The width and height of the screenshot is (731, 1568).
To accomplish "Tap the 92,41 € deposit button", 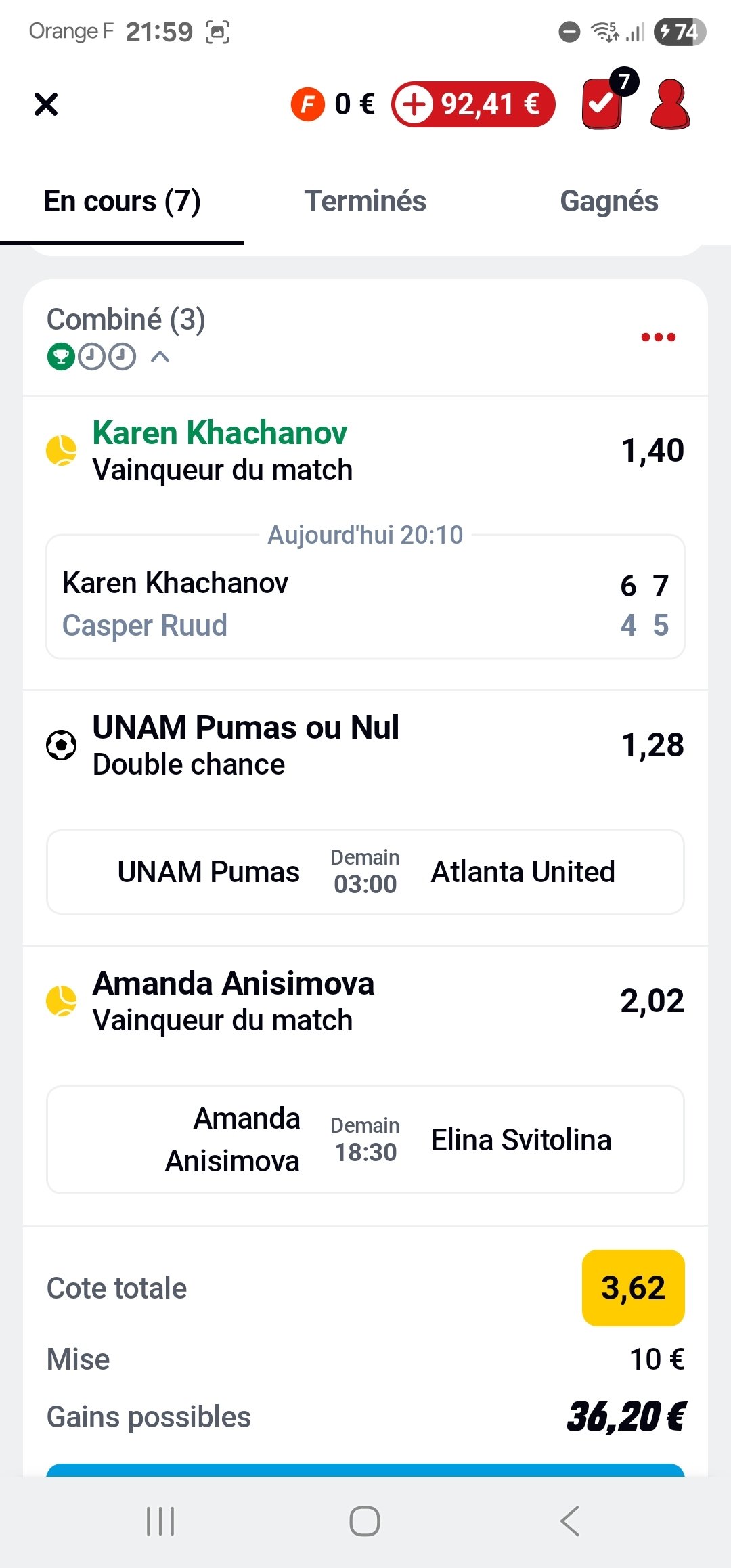I will point(473,104).
